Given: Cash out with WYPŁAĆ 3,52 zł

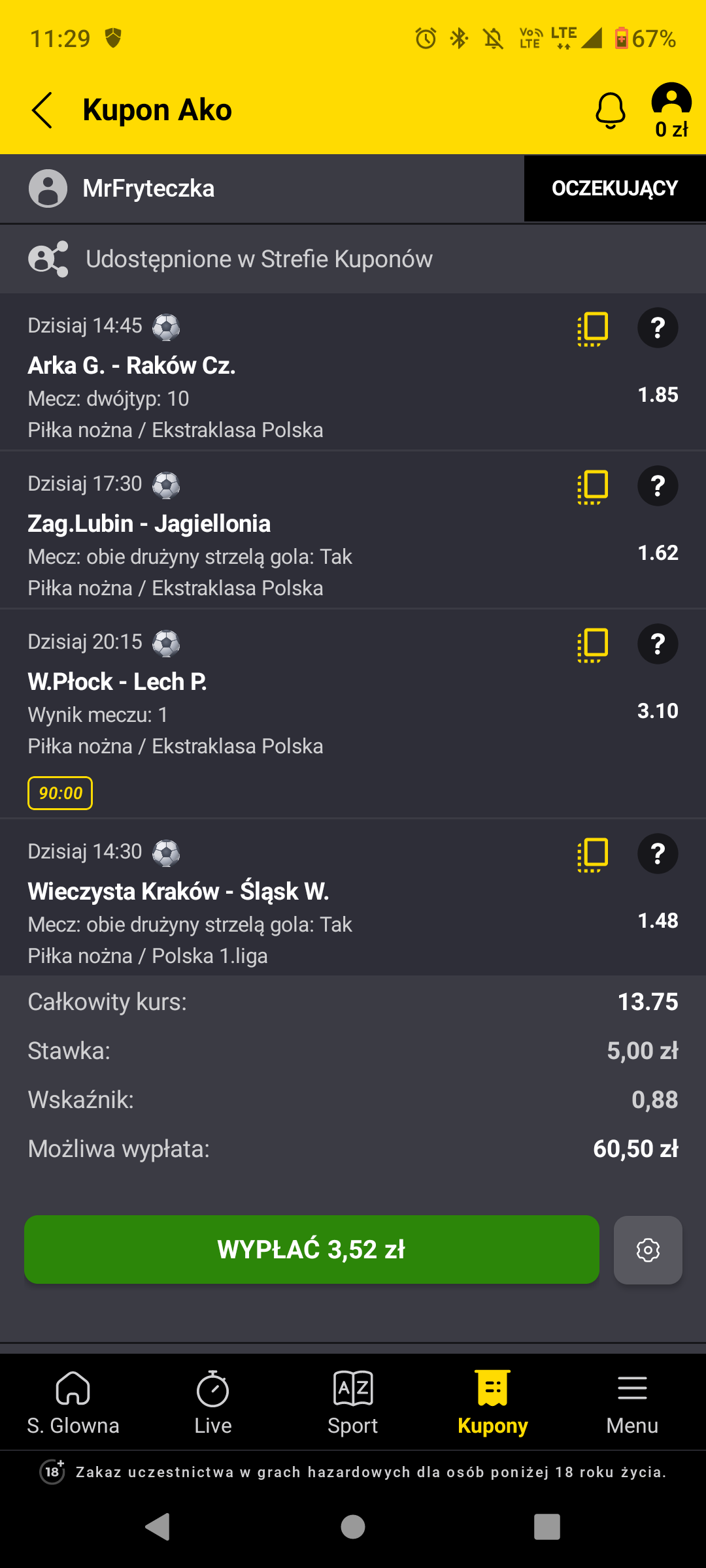Looking at the screenshot, I should click(x=312, y=1249).
